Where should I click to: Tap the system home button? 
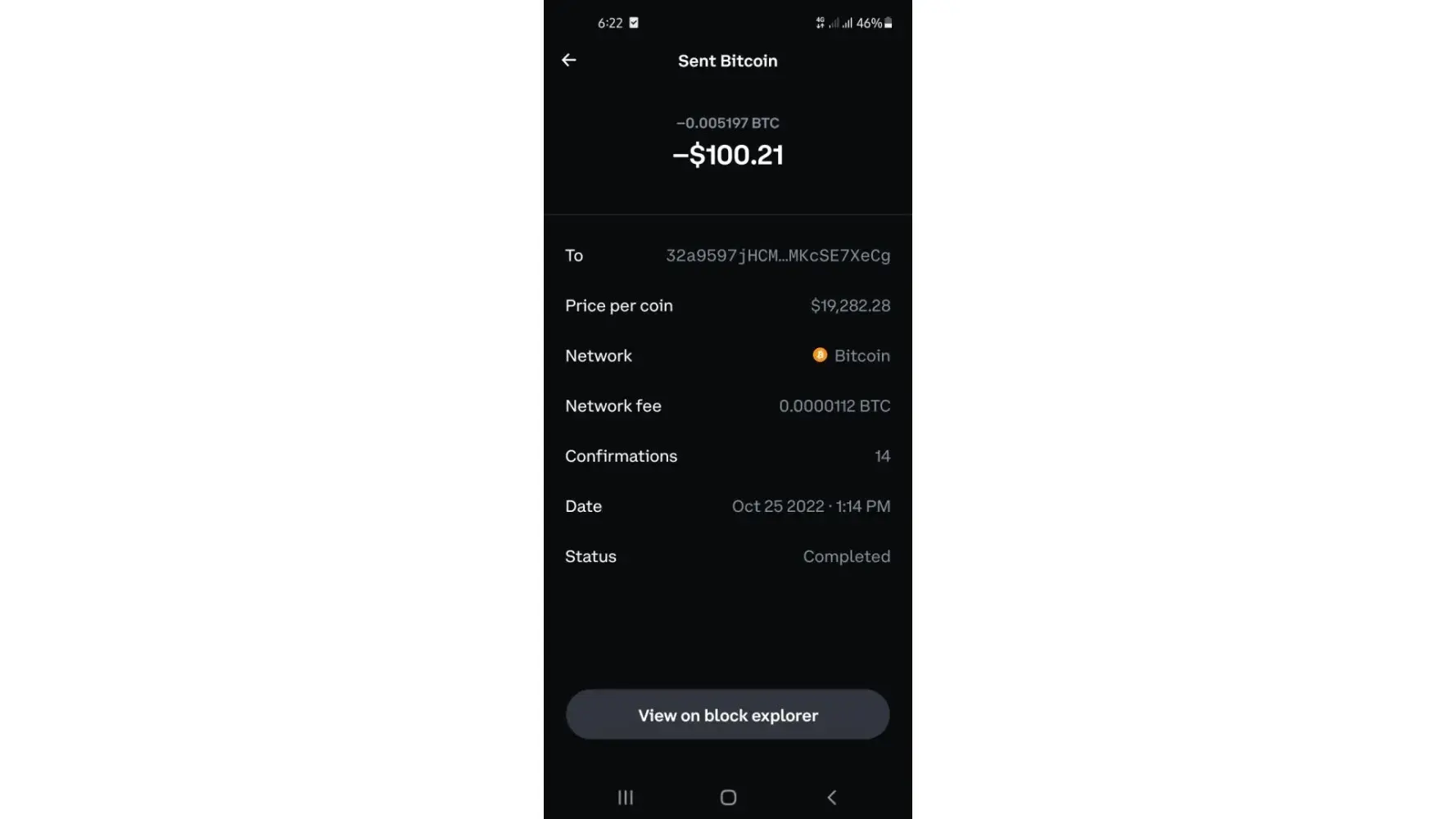pyautogui.click(x=728, y=797)
